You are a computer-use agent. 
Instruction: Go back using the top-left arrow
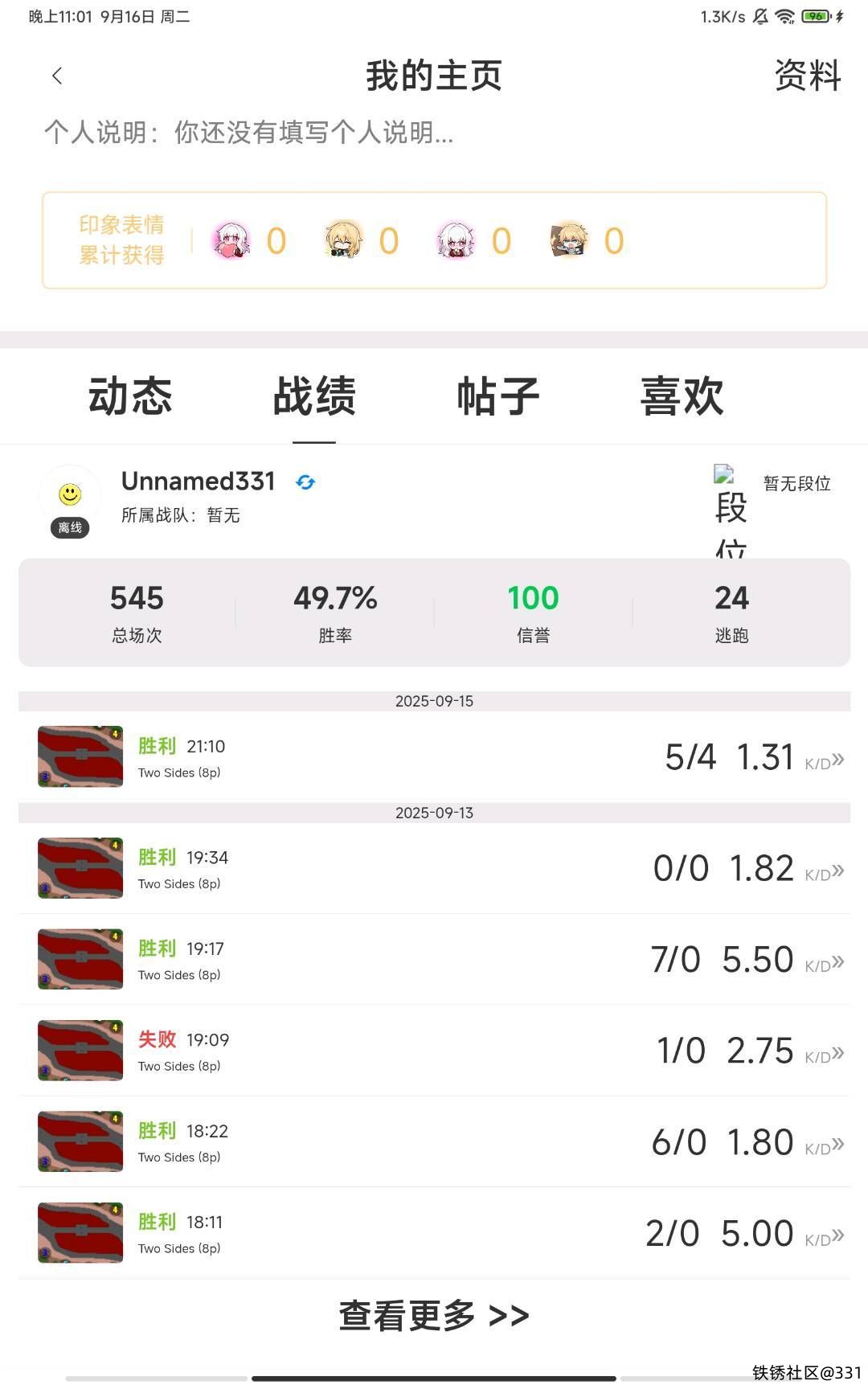[57, 76]
